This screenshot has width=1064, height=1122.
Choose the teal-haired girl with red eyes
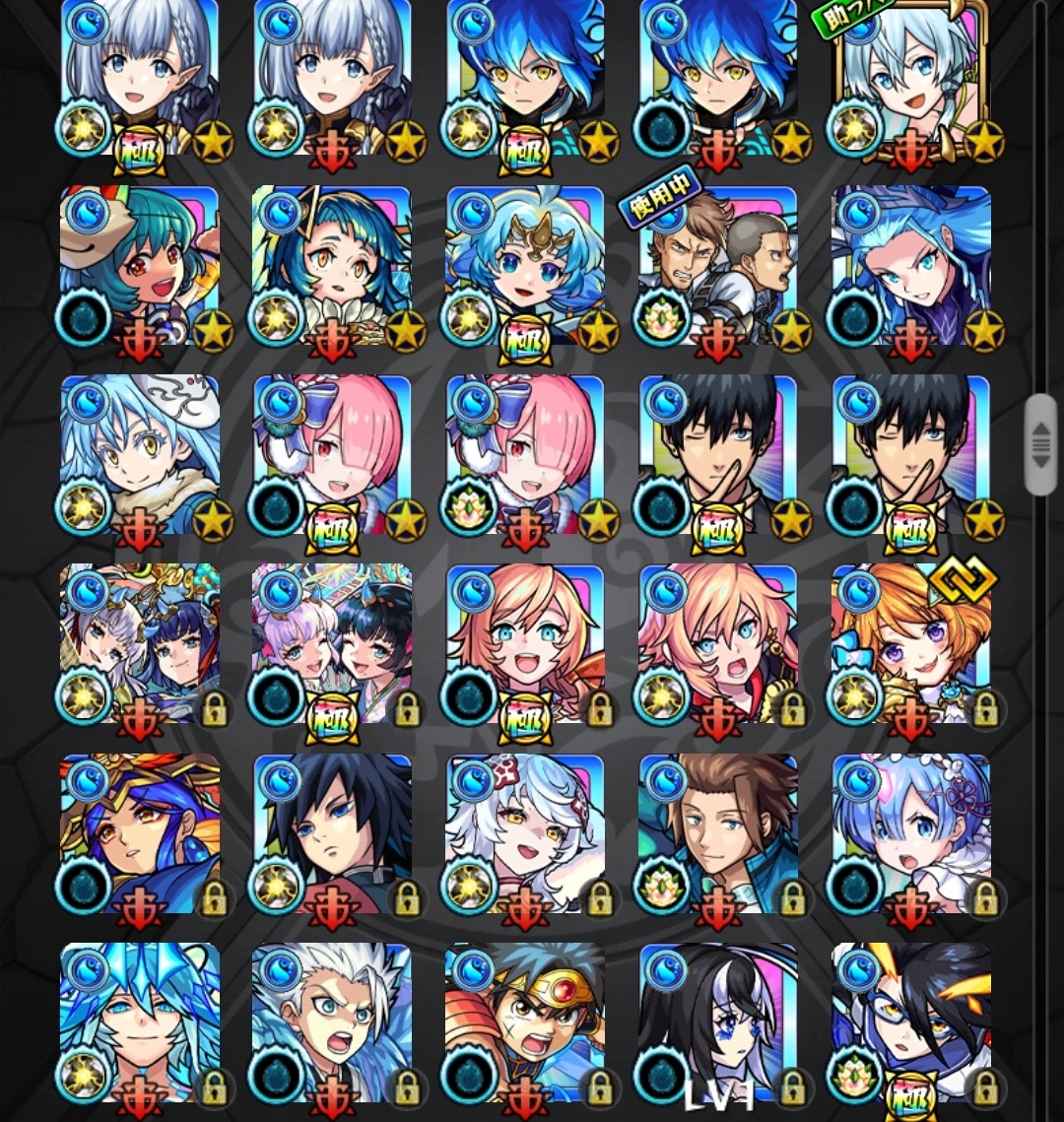point(140,266)
